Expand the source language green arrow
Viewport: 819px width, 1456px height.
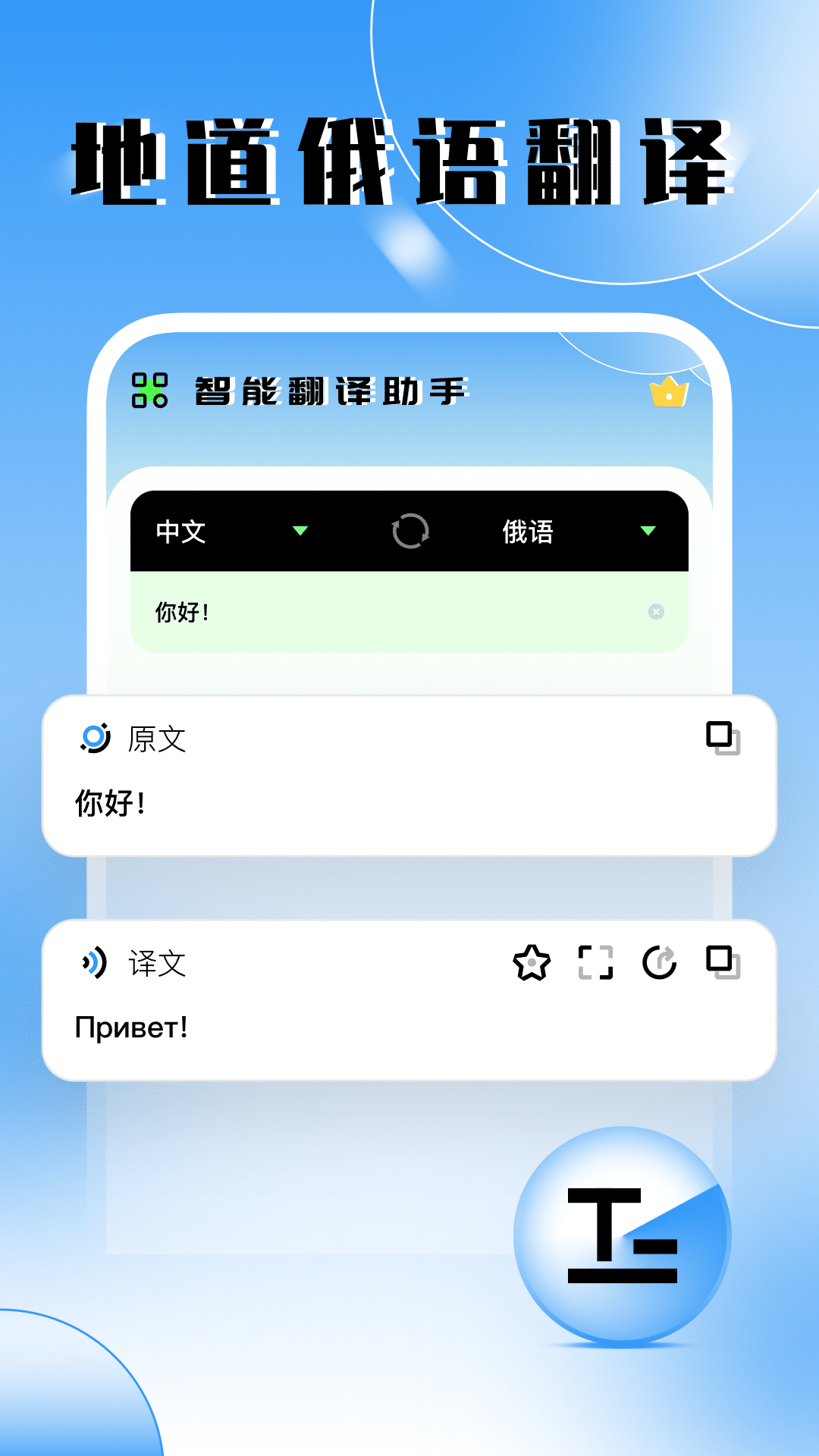[300, 532]
